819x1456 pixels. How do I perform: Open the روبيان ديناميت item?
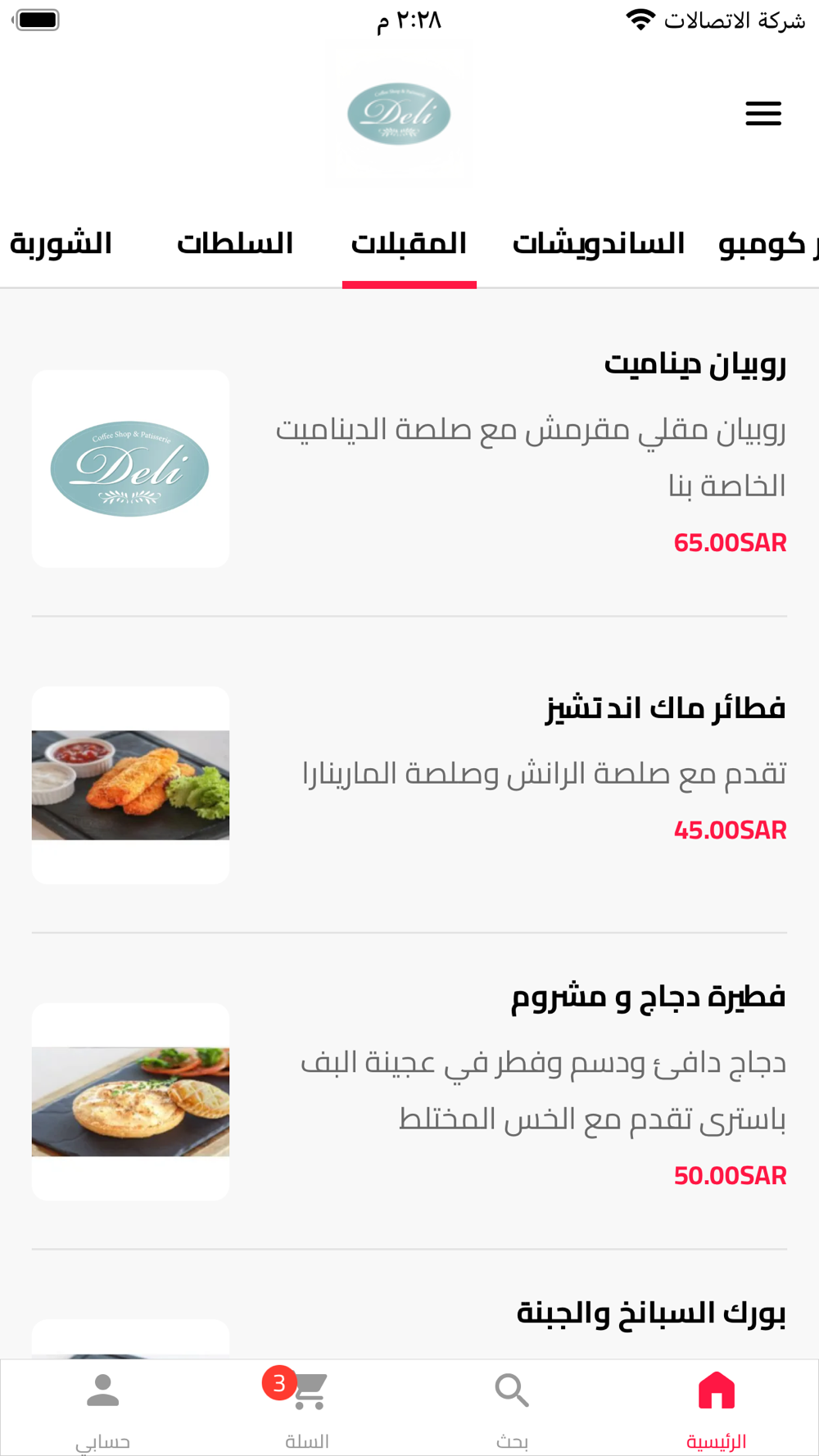(x=409, y=468)
